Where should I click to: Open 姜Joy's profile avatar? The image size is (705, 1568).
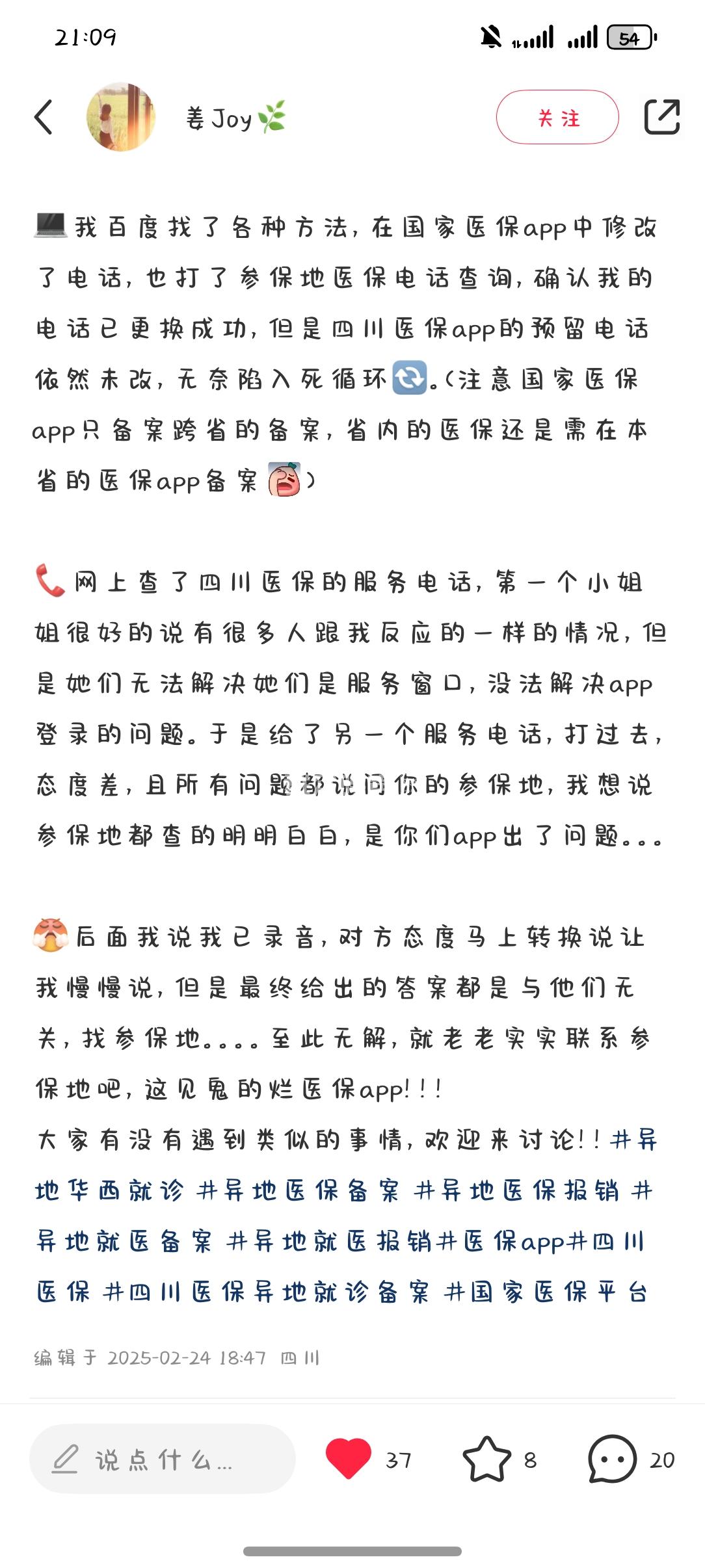click(x=121, y=118)
